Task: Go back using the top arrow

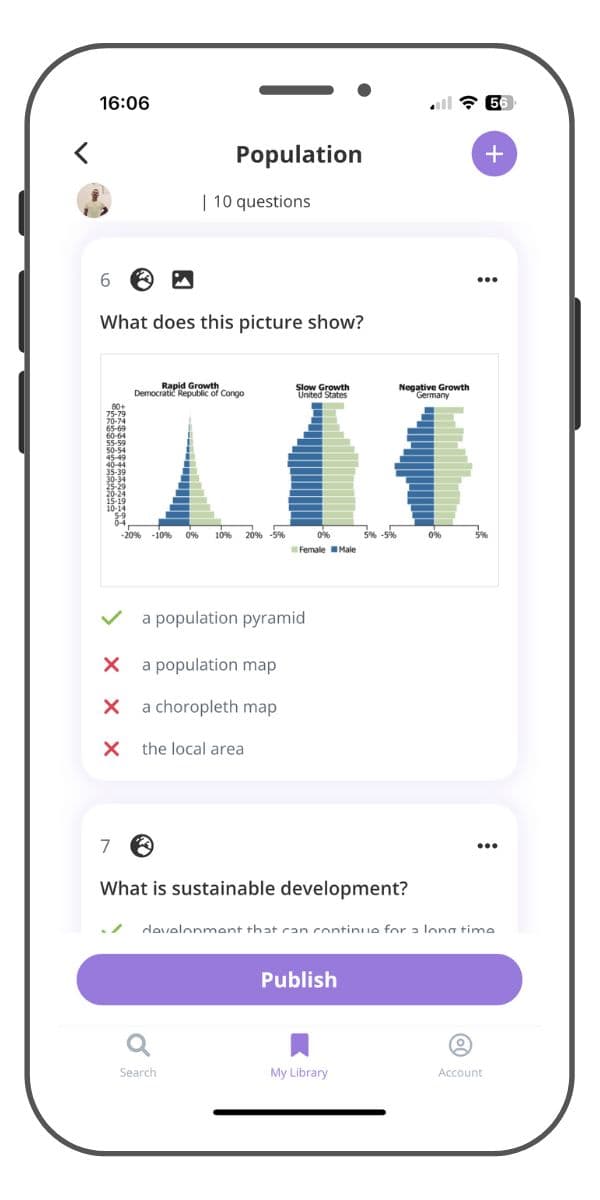Action: pyautogui.click(x=82, y=153)
